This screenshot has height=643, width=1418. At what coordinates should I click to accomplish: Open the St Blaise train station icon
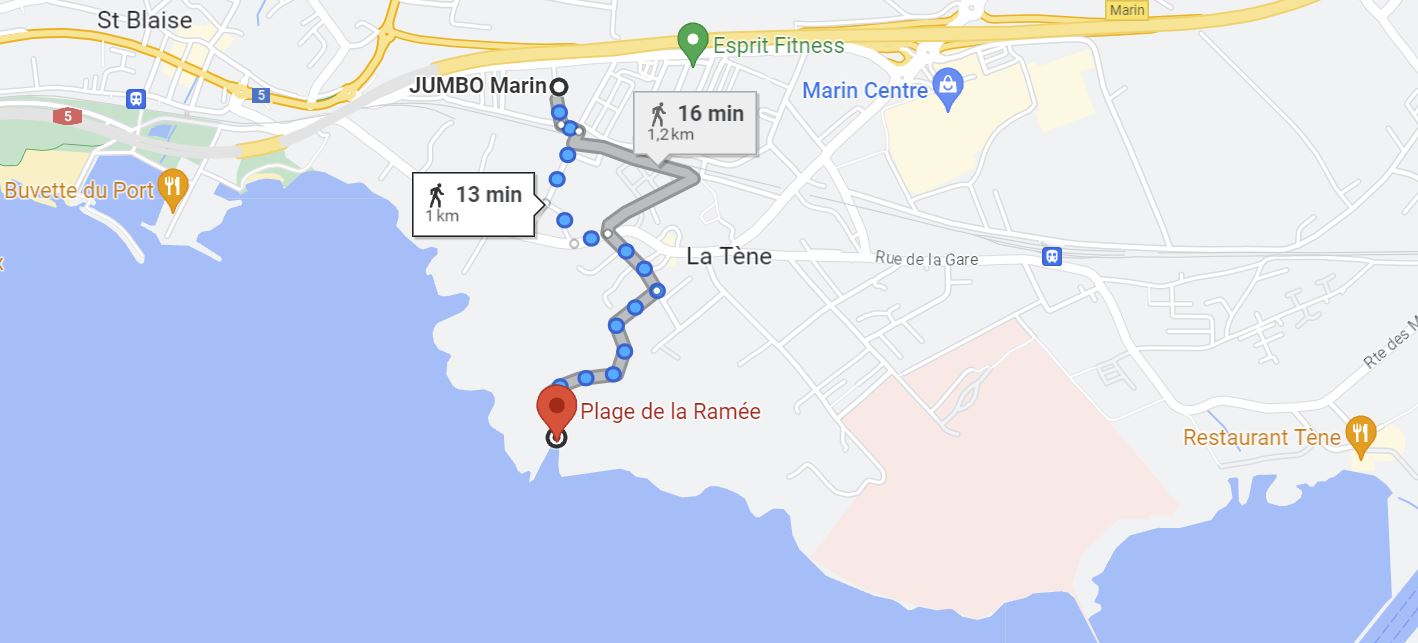point(135,99)
